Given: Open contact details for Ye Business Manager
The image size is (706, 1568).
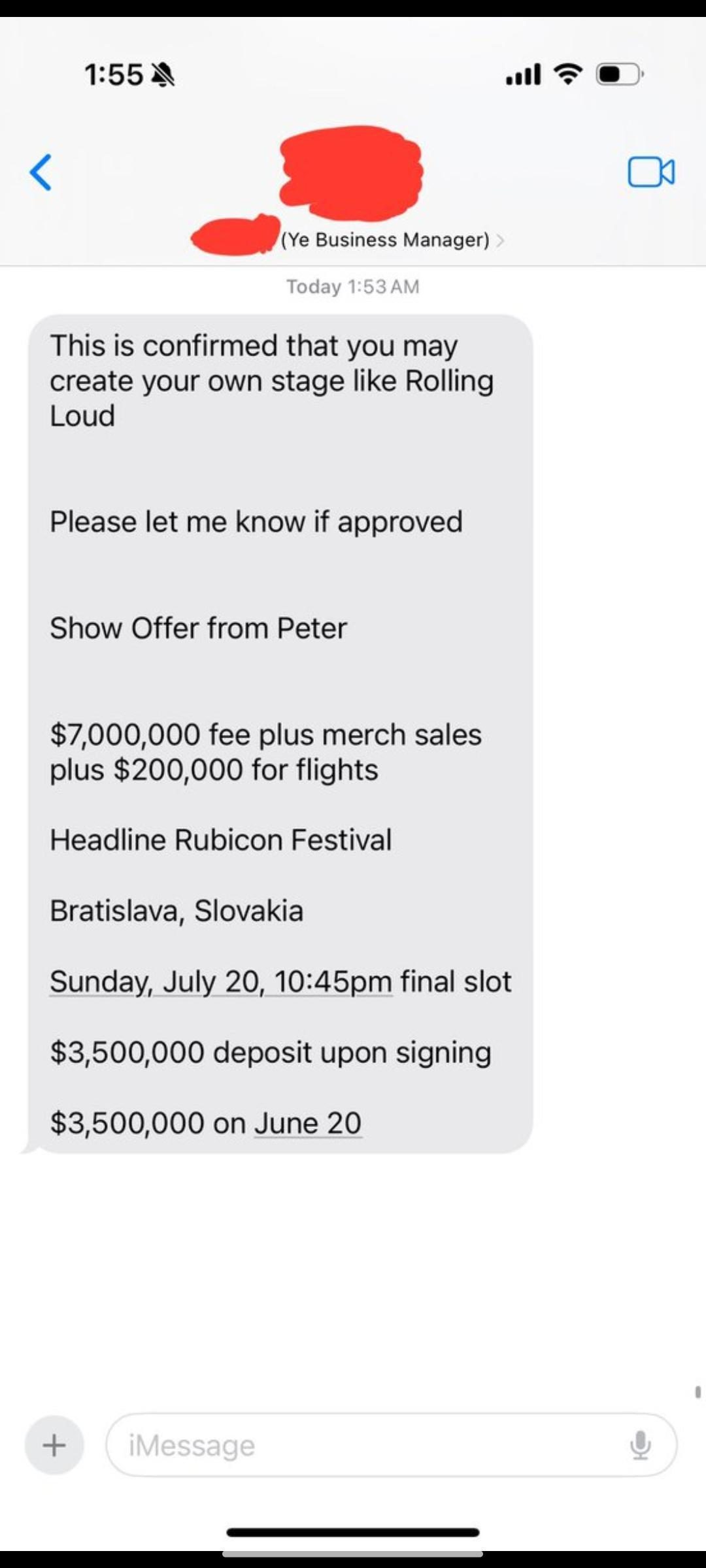Looking at the screenshot, I should coord(386,240).
